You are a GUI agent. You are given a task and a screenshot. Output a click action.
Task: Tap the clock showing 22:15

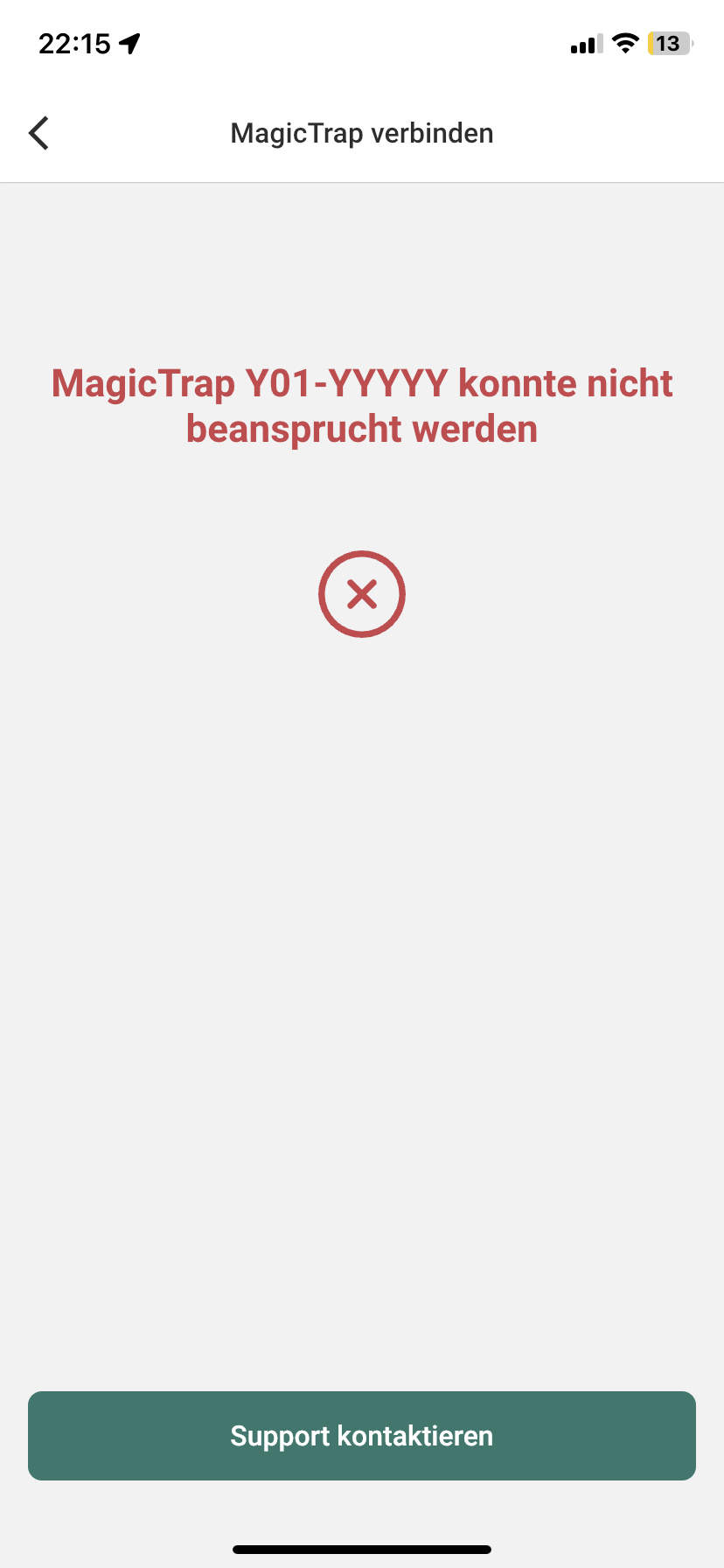coord(74,41)
